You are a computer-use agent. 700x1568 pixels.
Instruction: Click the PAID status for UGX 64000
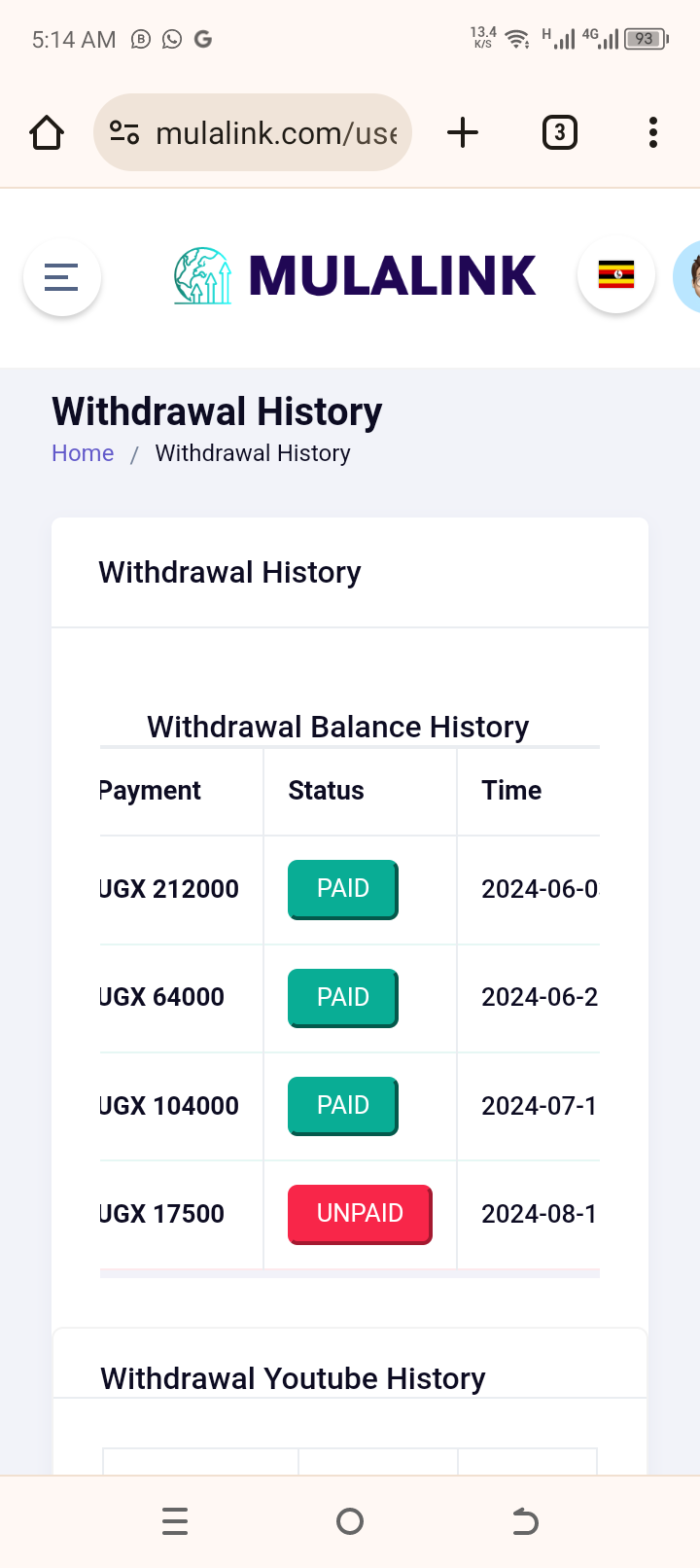coord(342,997)
